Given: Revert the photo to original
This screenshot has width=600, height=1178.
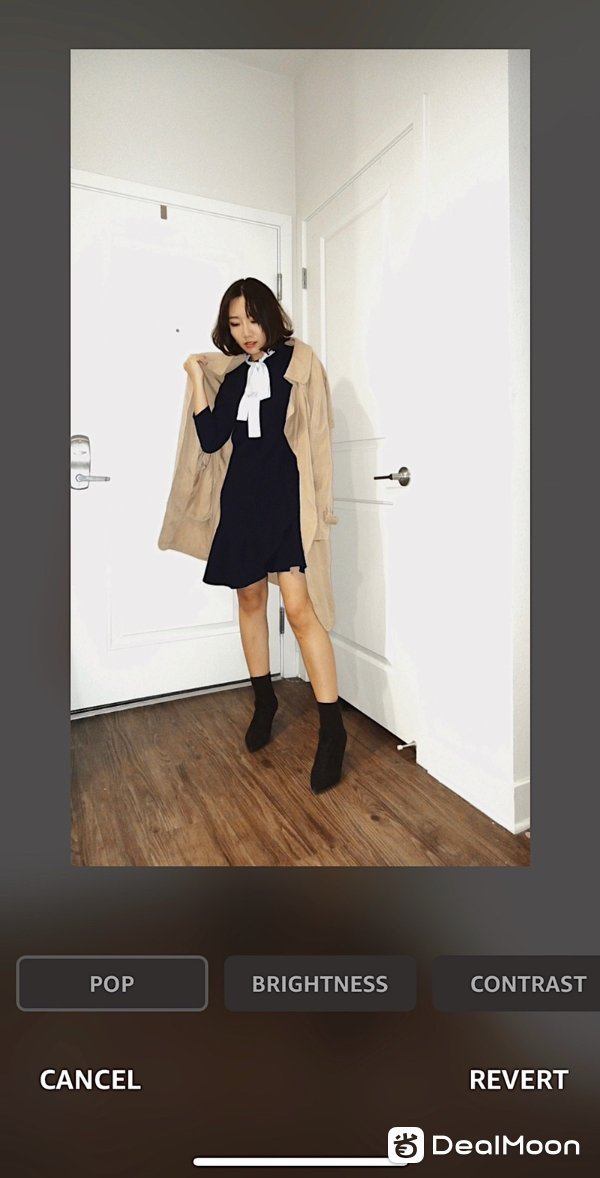Looking at the screenshot, I should 518,1080.
